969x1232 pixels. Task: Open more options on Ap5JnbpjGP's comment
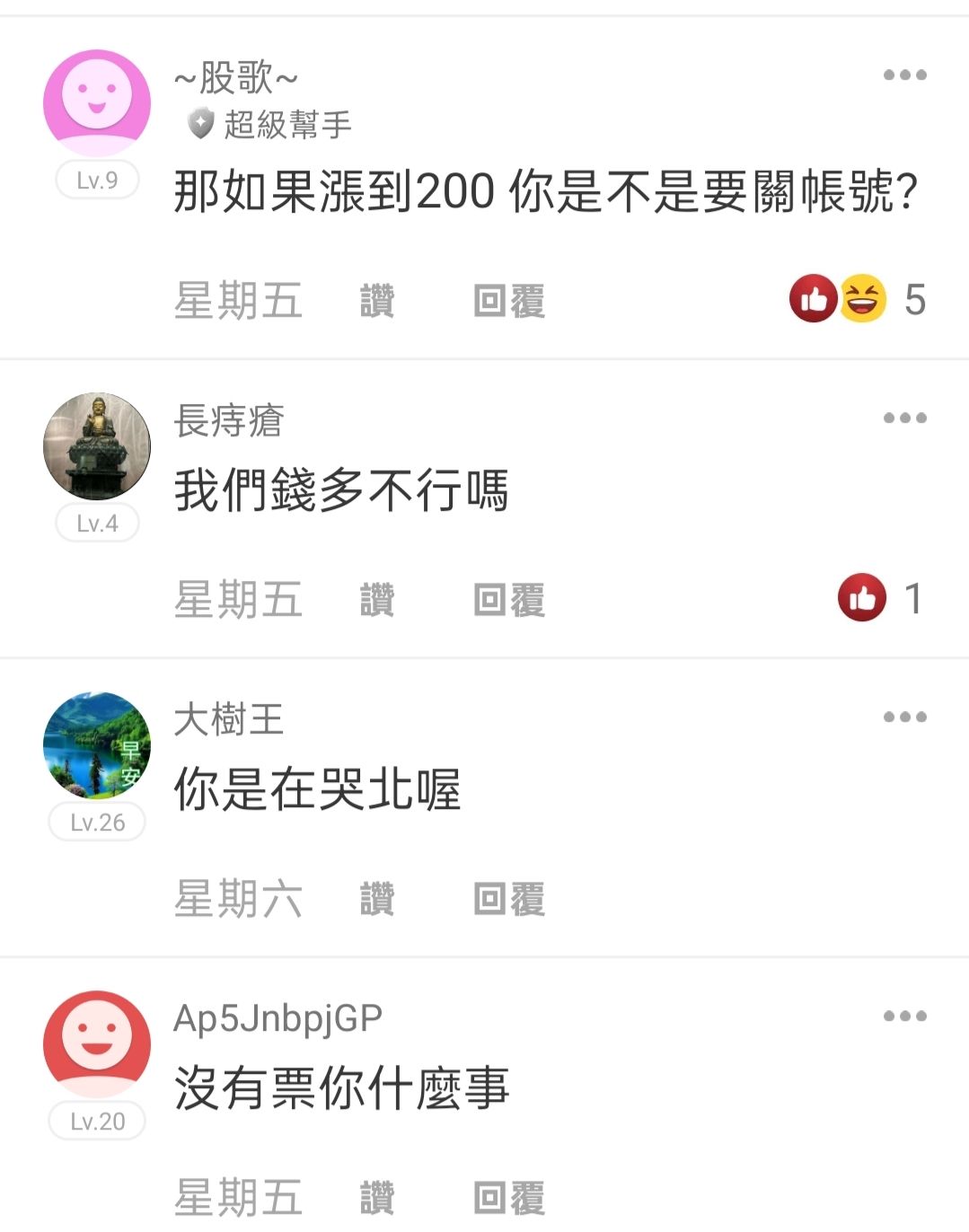click(904, 1016)
